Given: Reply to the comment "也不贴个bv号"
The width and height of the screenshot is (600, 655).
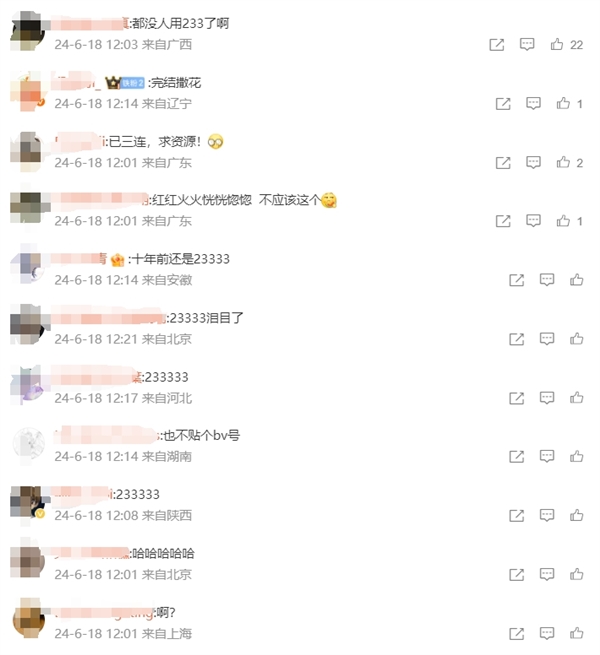Looking at the screenshot, I should pyautogui.click(x=546, y=457).
